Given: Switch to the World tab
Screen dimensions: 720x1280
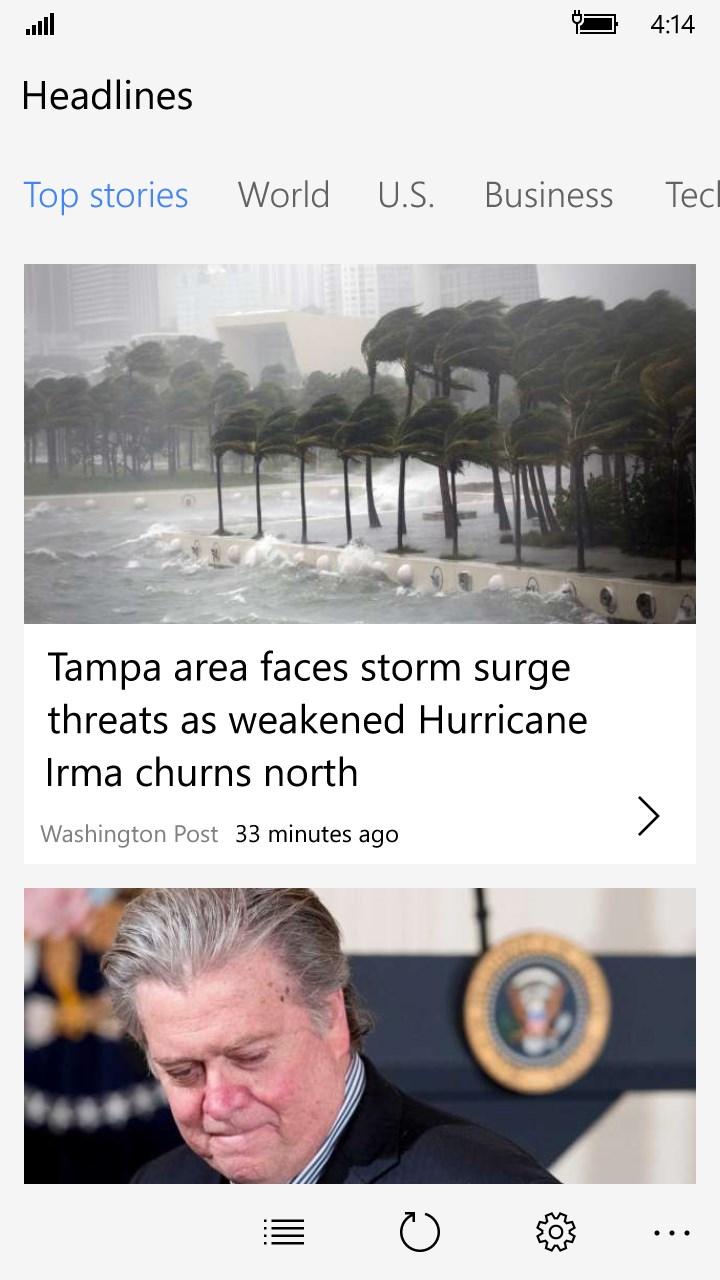Looking at the screenshot, I should [283, 195].
